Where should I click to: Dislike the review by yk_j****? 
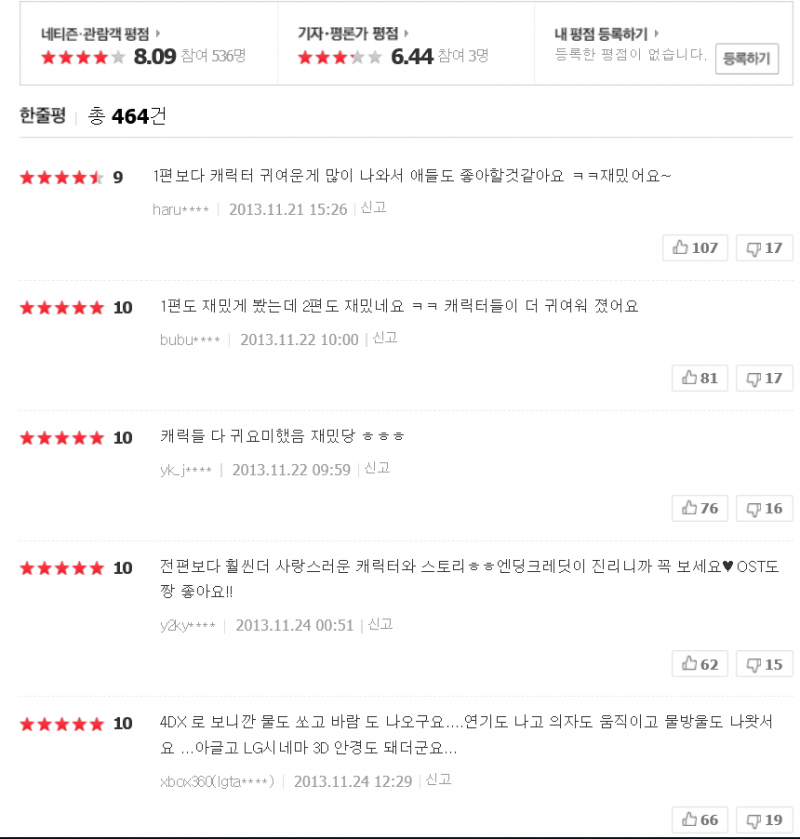click(x=764, y=508)
